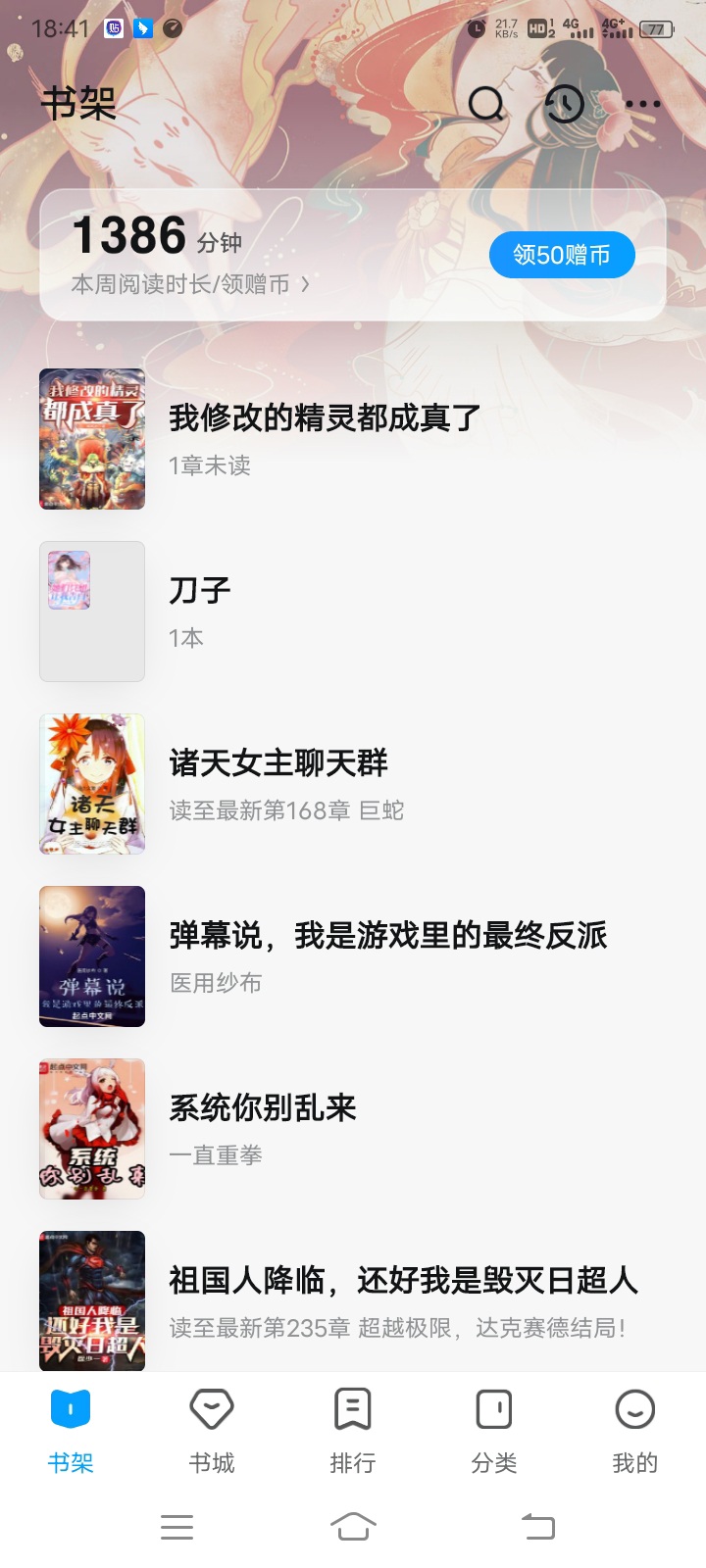Open the search icon
The width and height of the screenshot is (706, 1568).
[x=486, y=103]
